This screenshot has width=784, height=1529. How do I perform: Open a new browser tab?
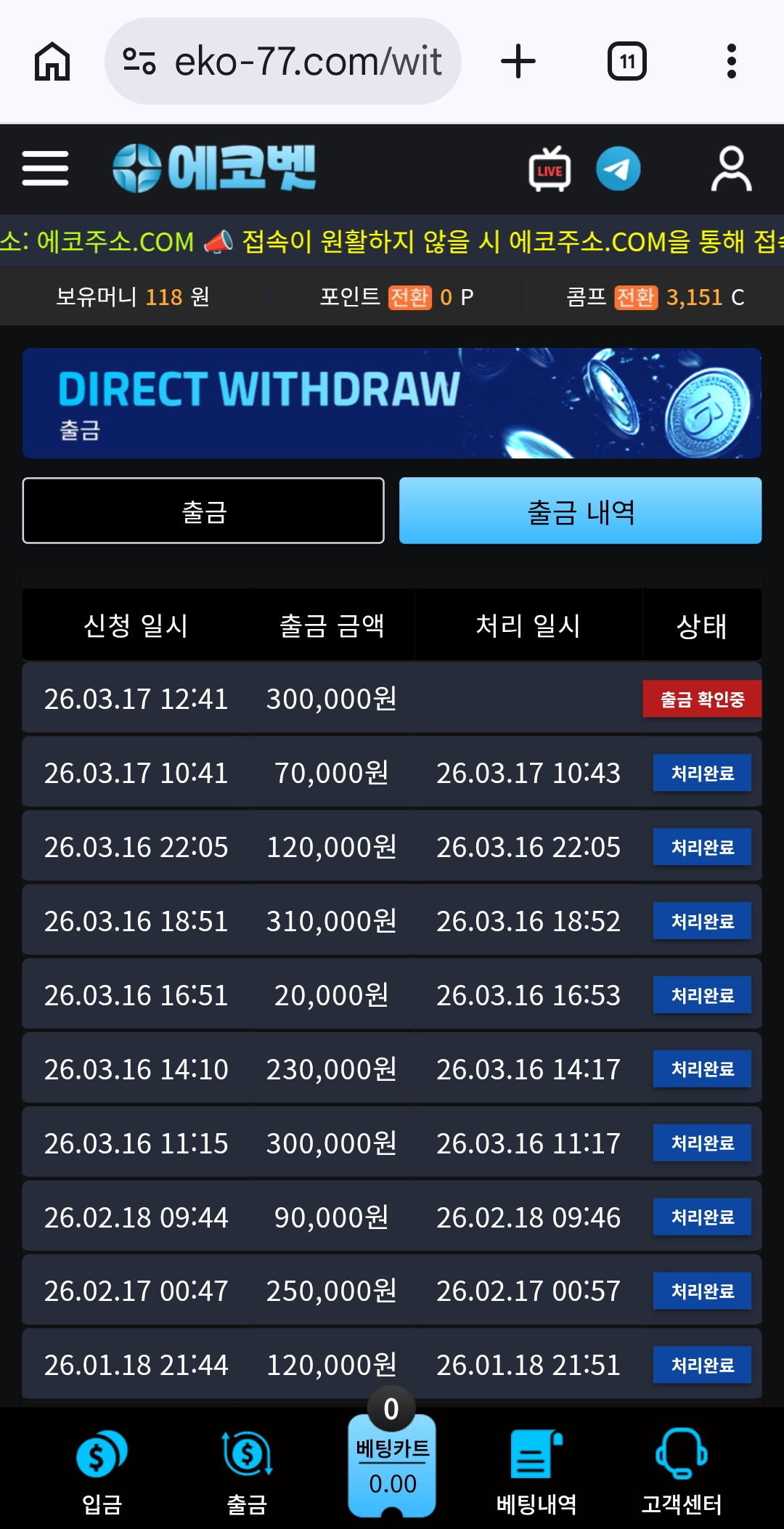click(518, 61)
